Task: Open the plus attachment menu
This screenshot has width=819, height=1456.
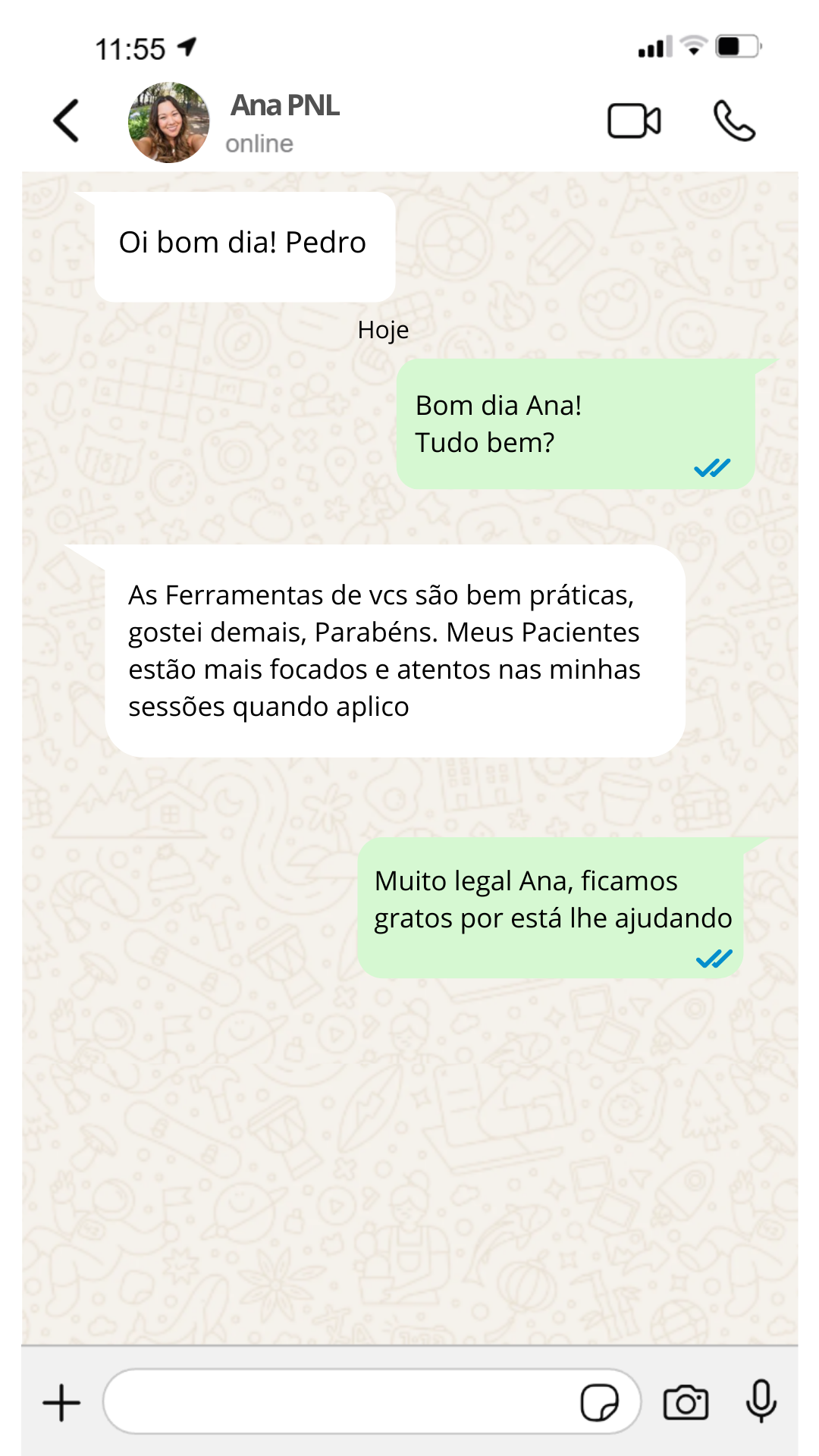Action: (x=61, y=1402)
